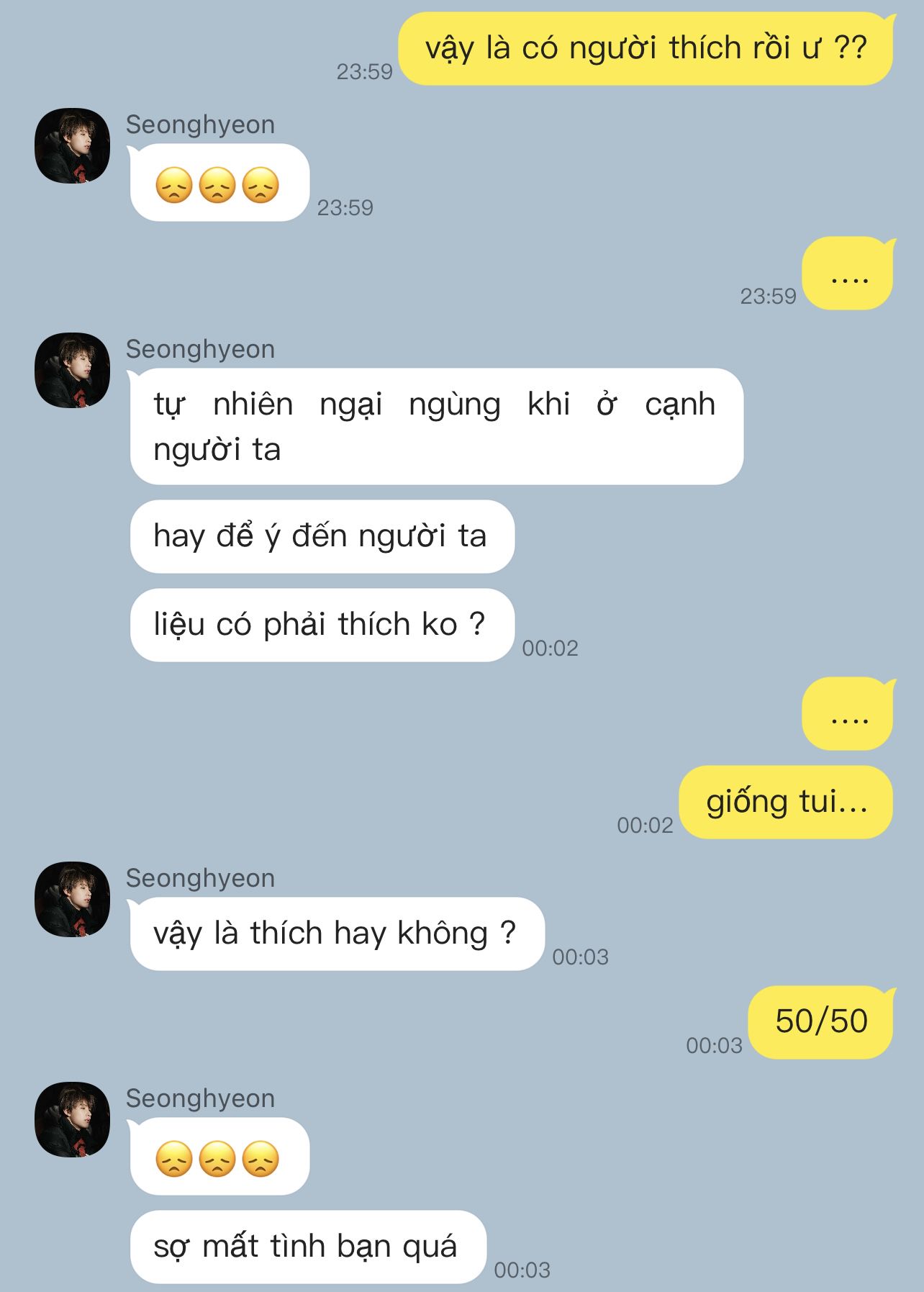
Task: Open Seonghyeon's avatar beside "vậy là thích hay không ?"
Action: [x=72, y=899]
